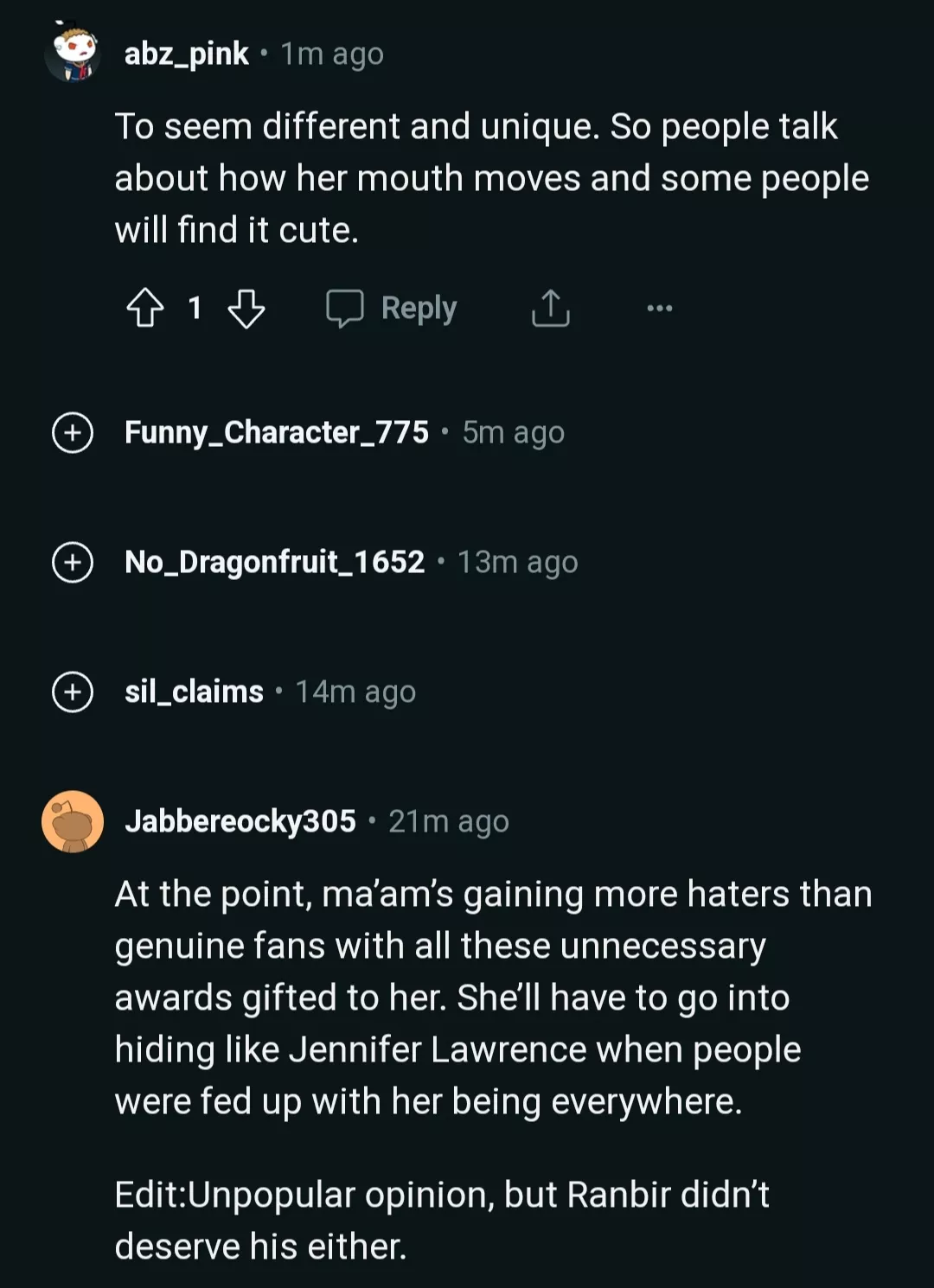Open overflow menu on abz_pink's comment
The width and height of the screenshot is (934, 1288).
coord(659,308)
